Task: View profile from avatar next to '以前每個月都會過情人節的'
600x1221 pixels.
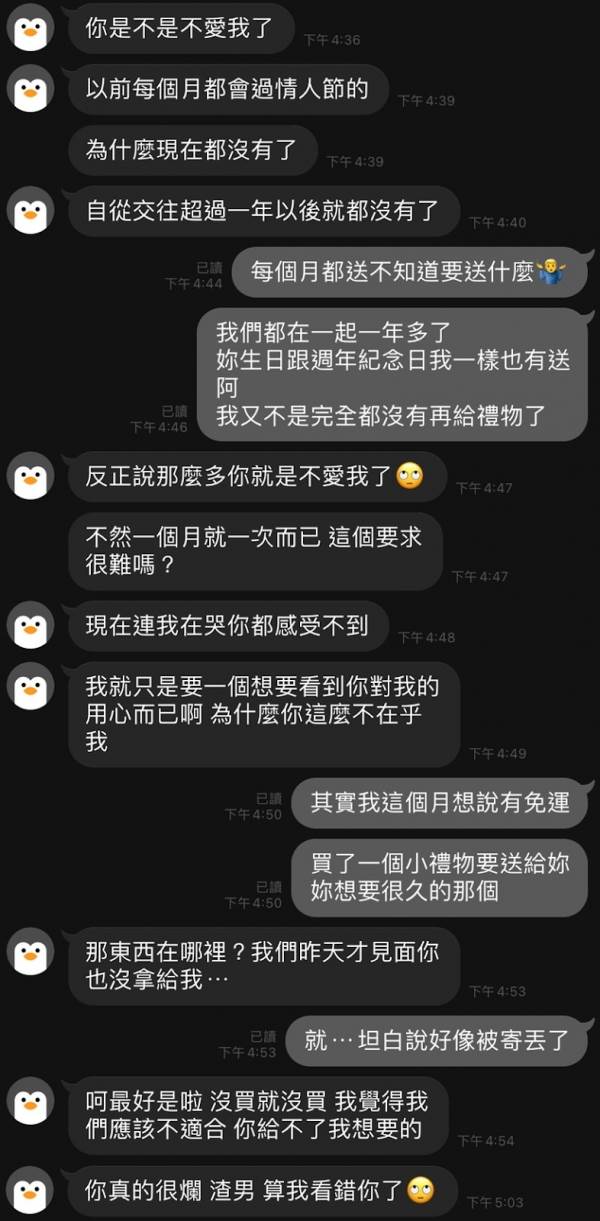Action: [x=31, y=90]
